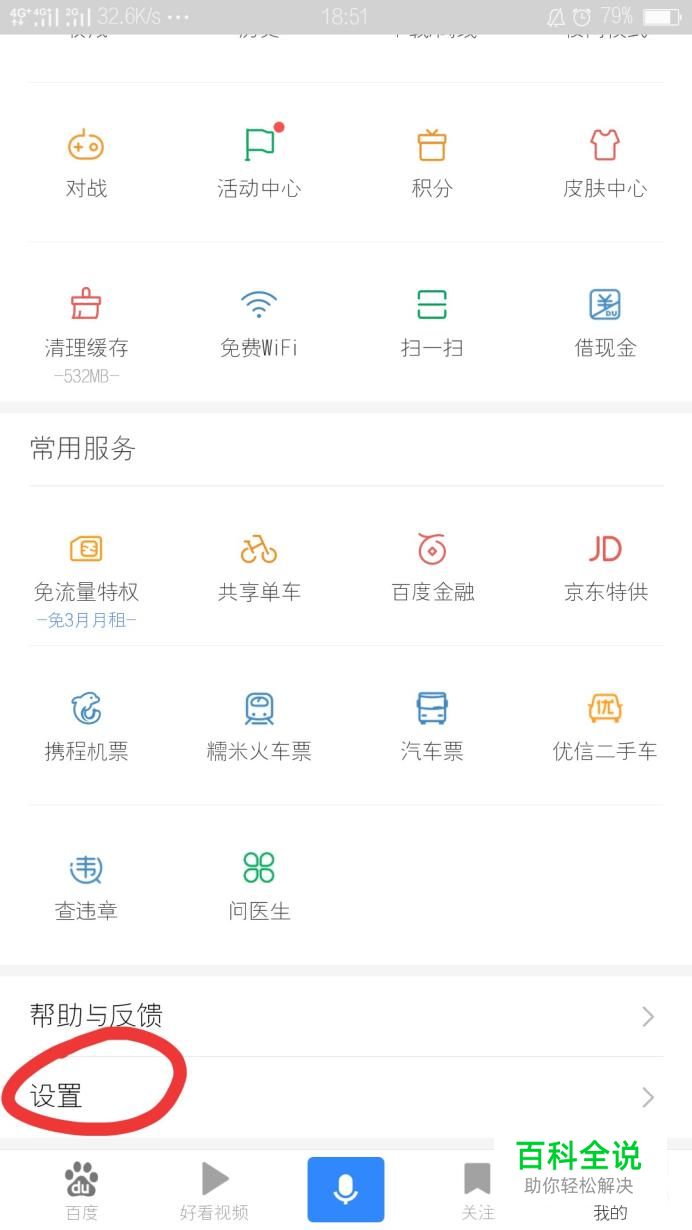
Task: Open 免流量特权 service
Action: 86,566
